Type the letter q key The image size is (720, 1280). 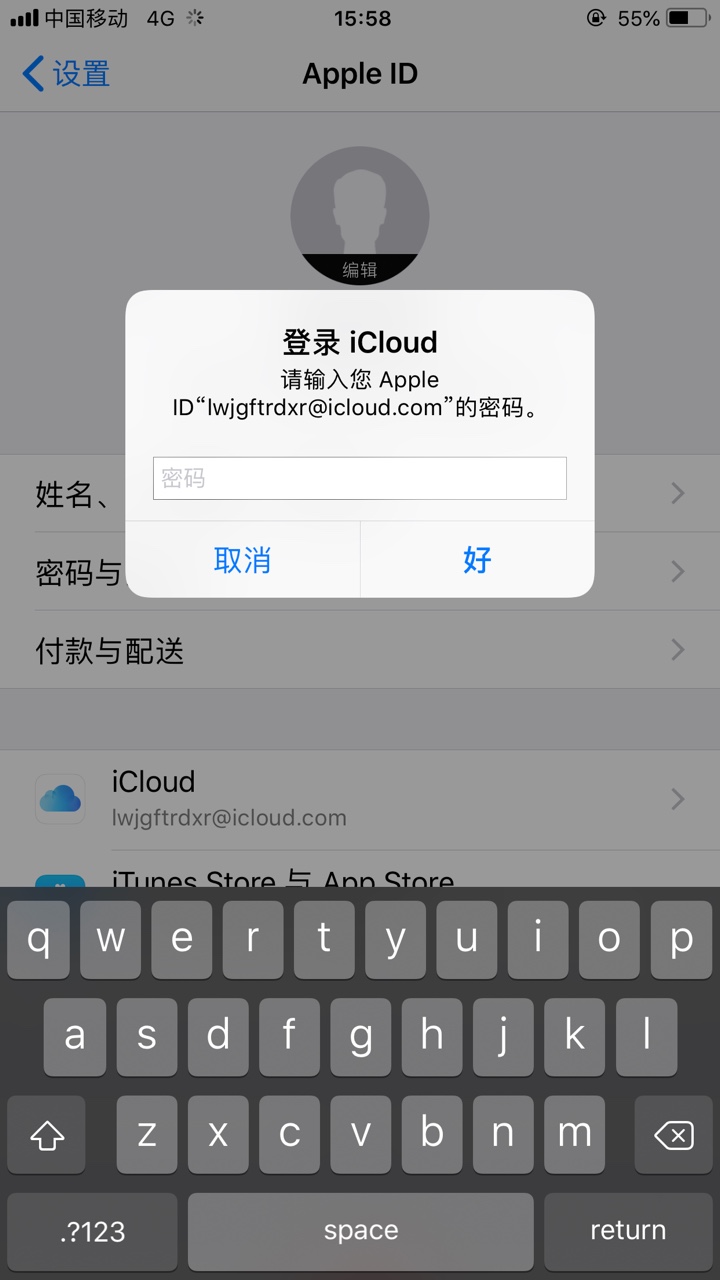click(x=39, y=940)
